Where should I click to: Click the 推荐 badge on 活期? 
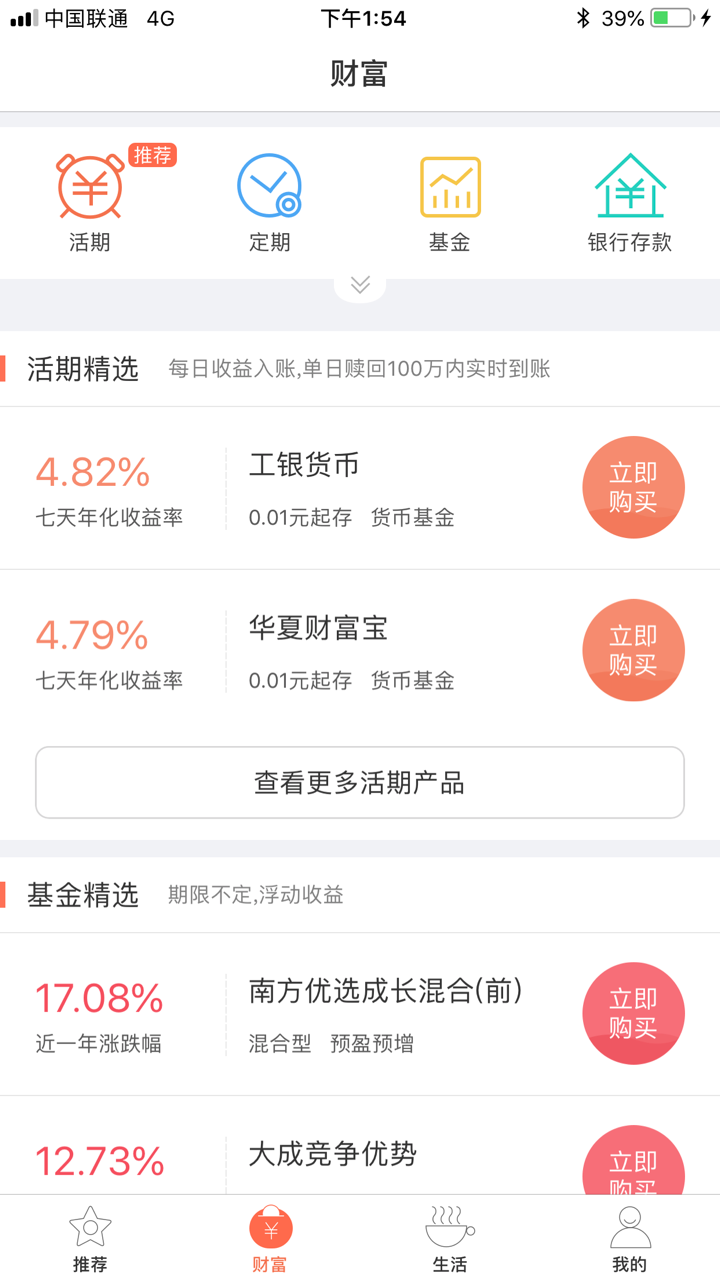pyautogui.click(x=151, y=155)
